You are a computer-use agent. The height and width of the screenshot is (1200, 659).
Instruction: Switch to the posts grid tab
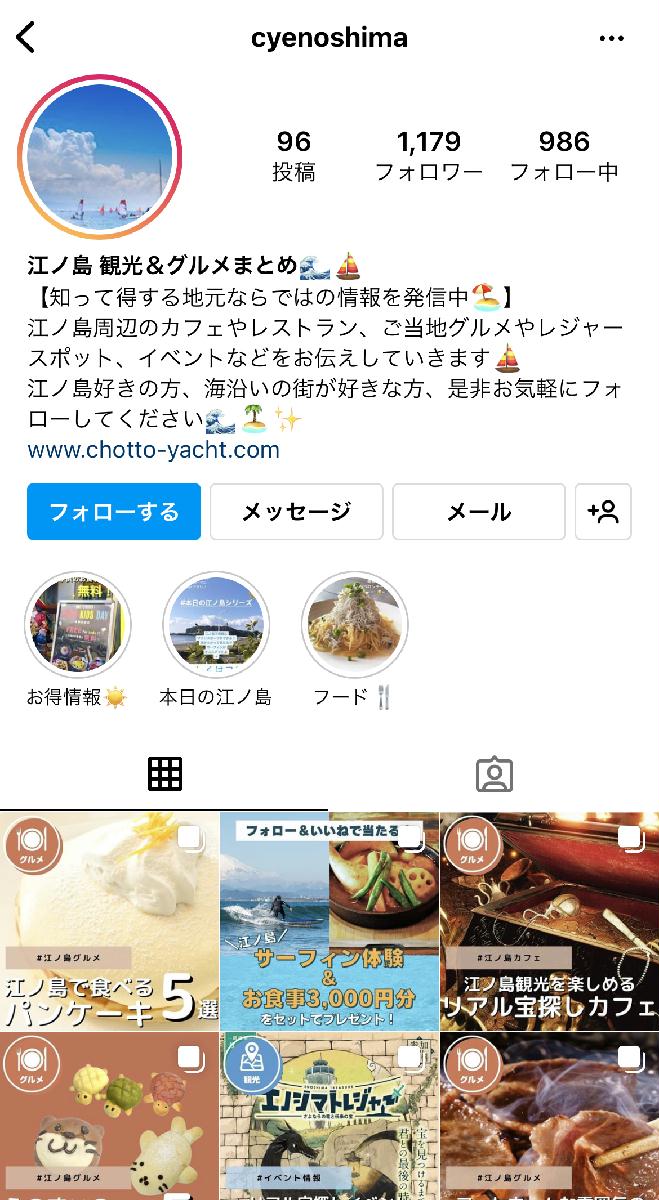164,774
